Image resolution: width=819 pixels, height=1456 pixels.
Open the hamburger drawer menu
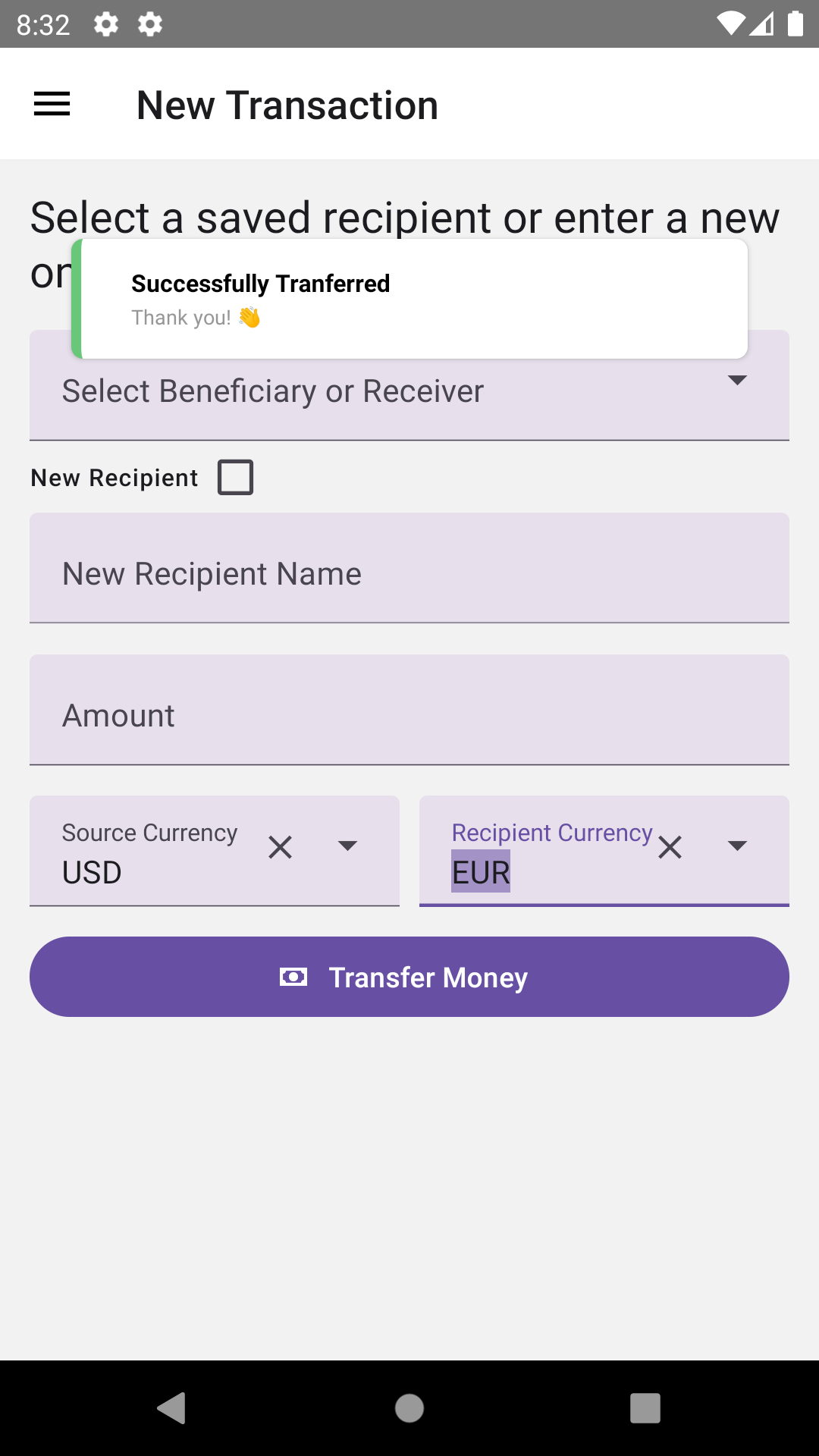[x=52, y=105]
